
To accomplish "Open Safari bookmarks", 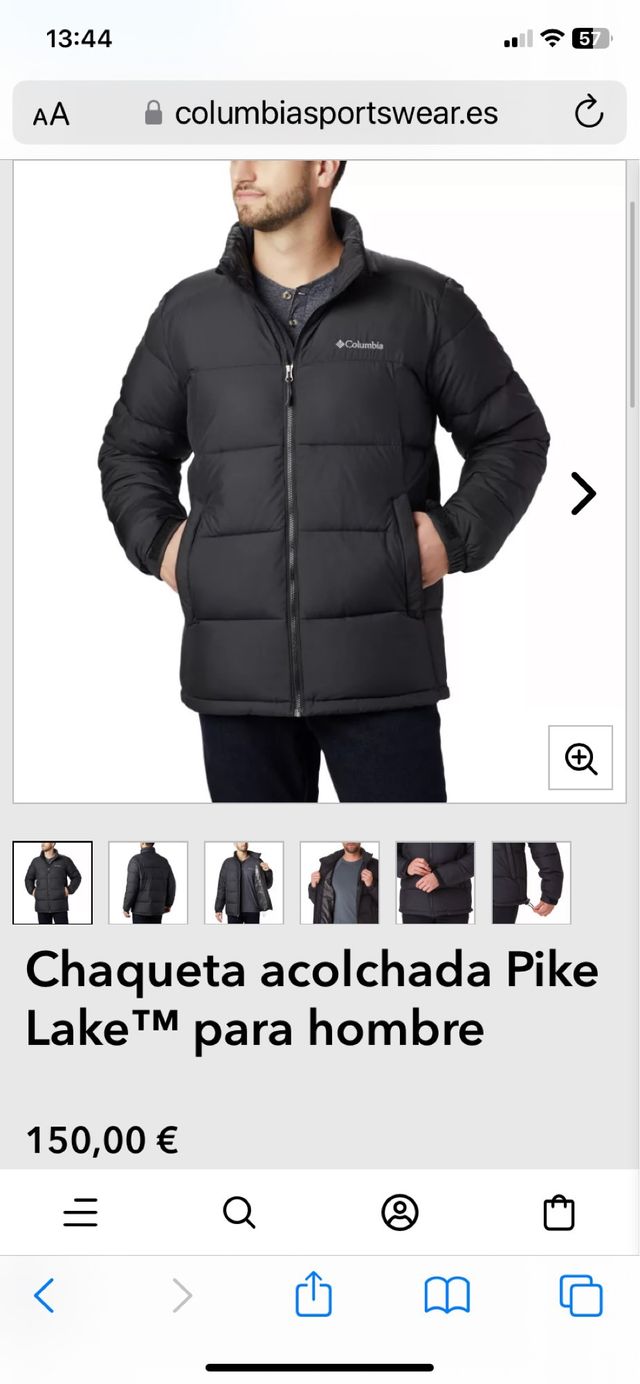I will (x=447, y=1296).
